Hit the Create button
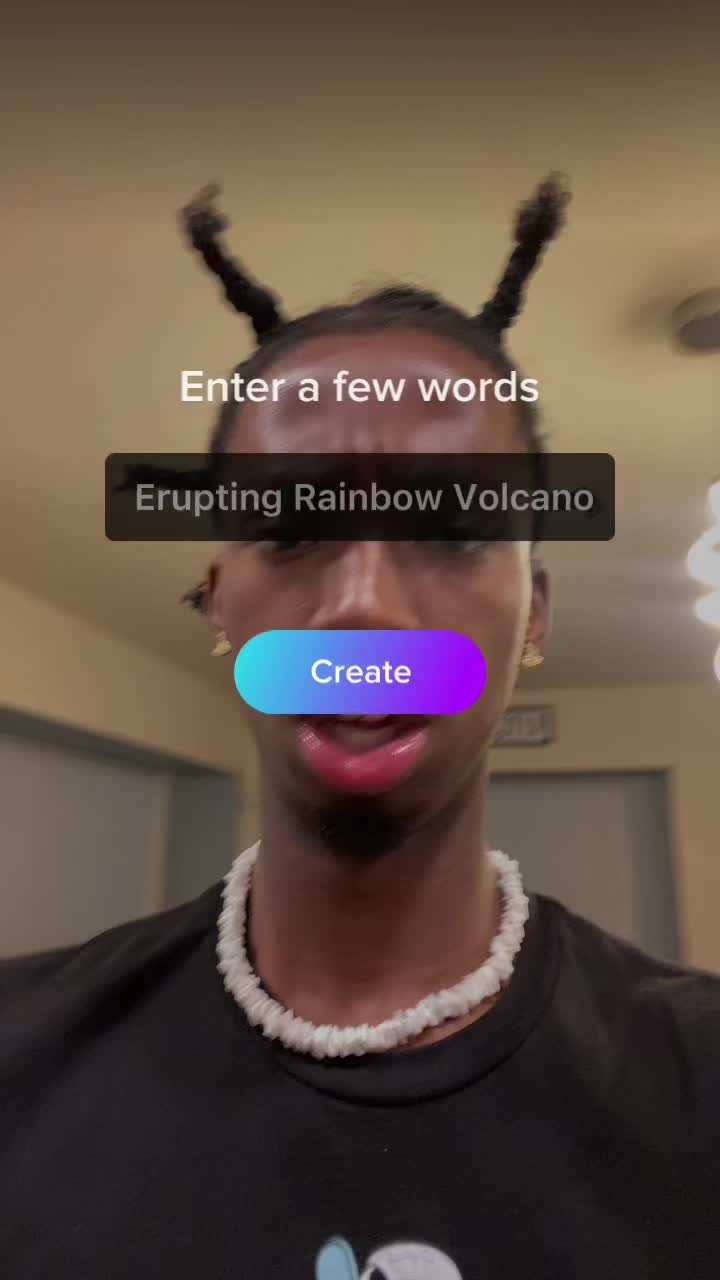Image resolution: width=720 pixels, height=1280 pixels. 360,672
